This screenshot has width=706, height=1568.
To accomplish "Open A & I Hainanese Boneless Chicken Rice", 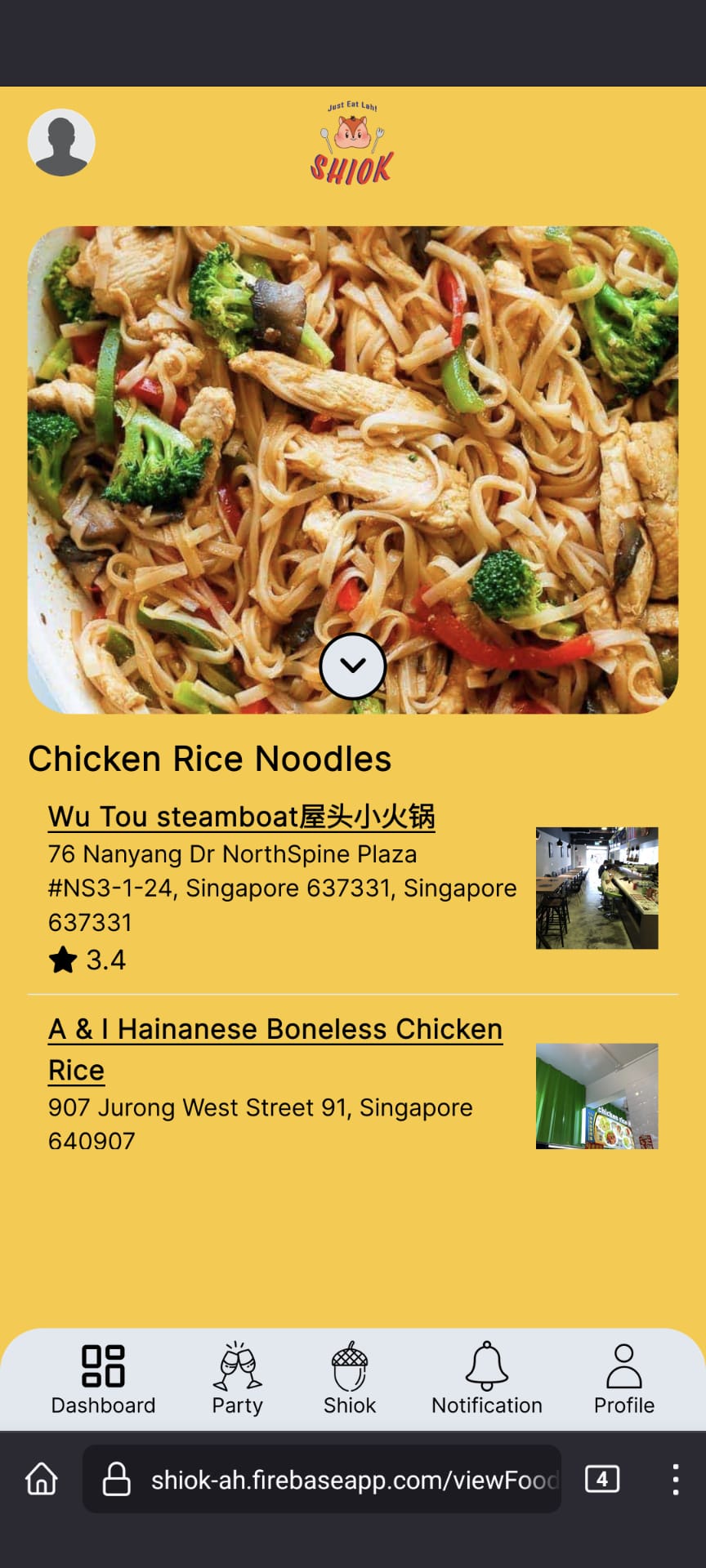I will point(275,1030).
